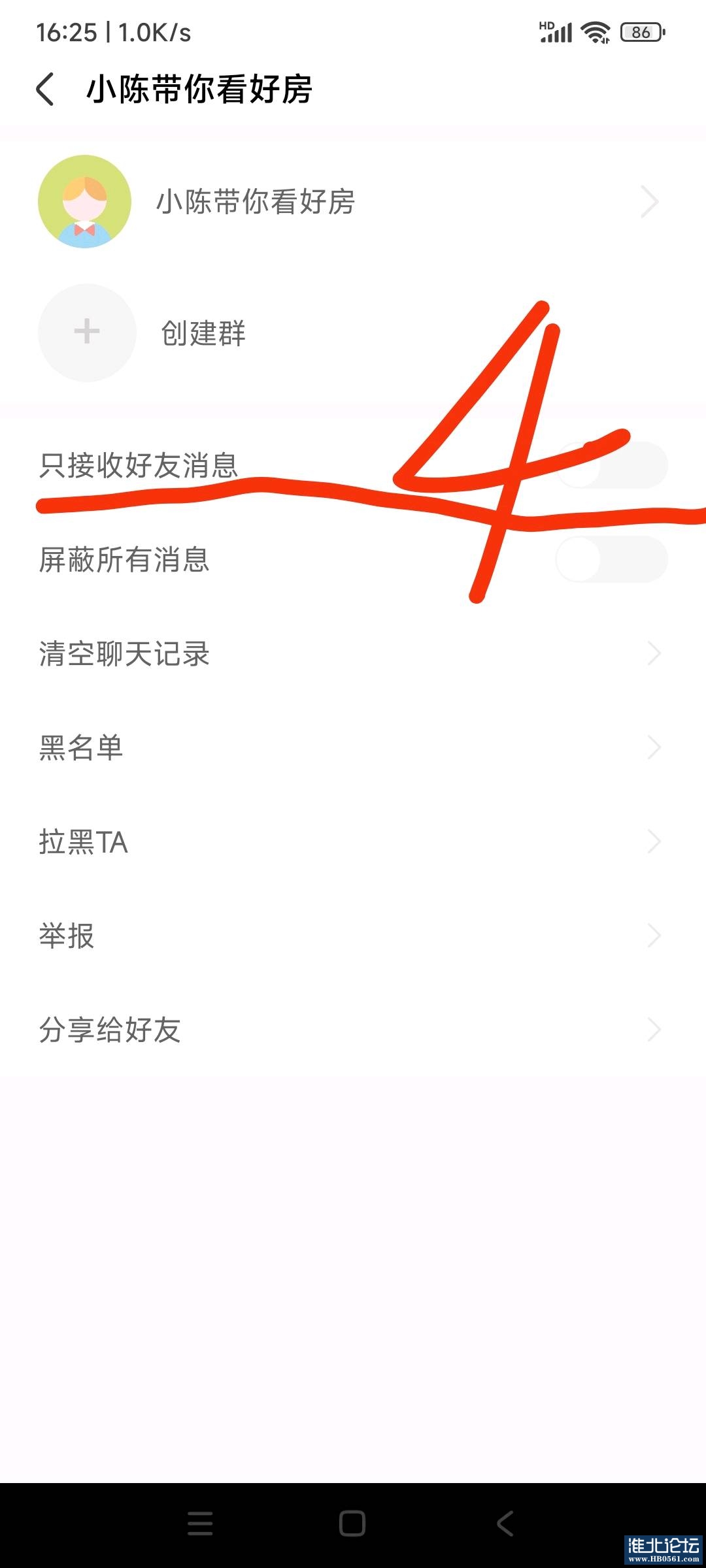
Task: Enable 屏蔽所有消息 switch
Action: pyautogui.click(x=612, y=559)
